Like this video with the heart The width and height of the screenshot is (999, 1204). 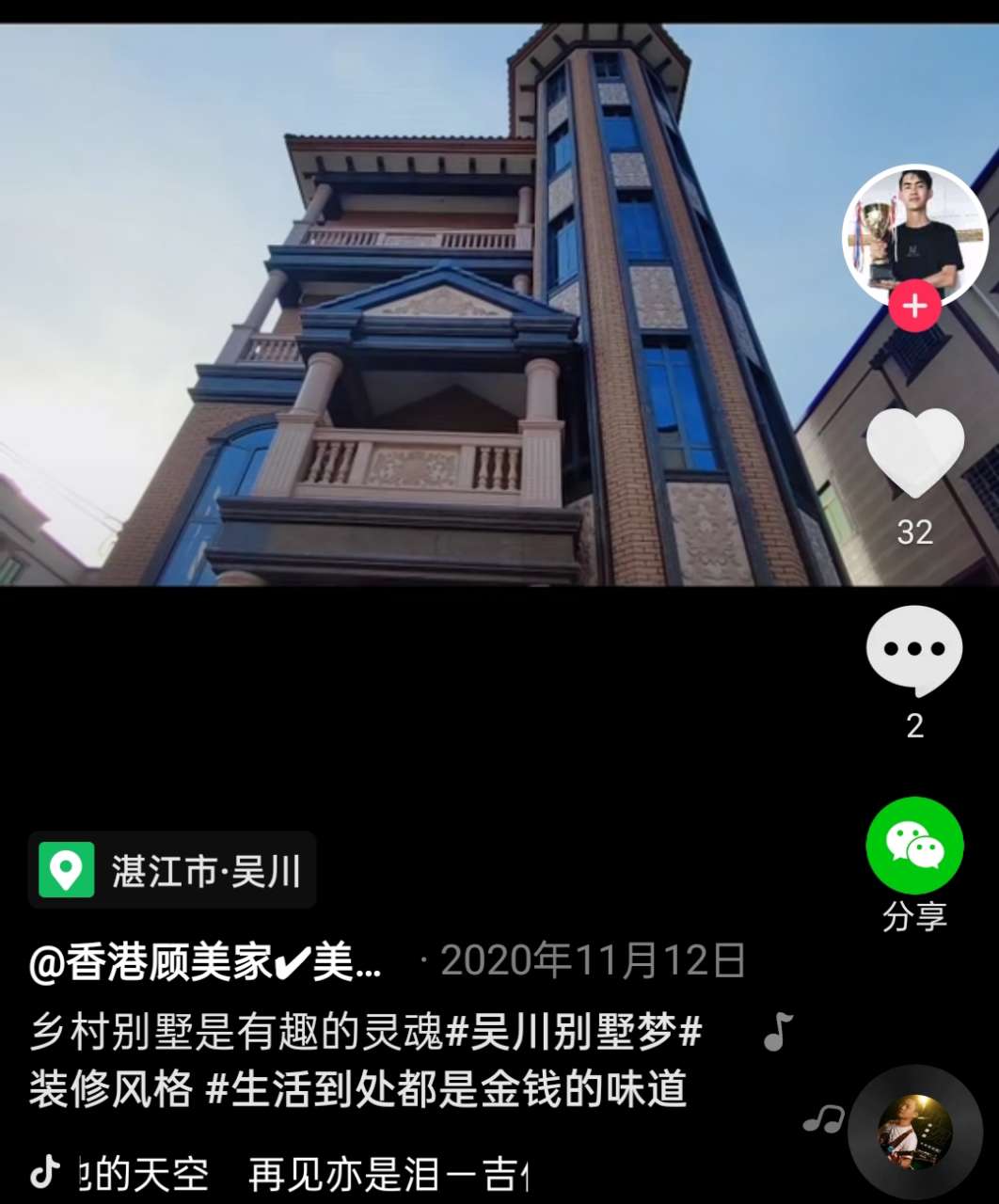tap(914, 453)
